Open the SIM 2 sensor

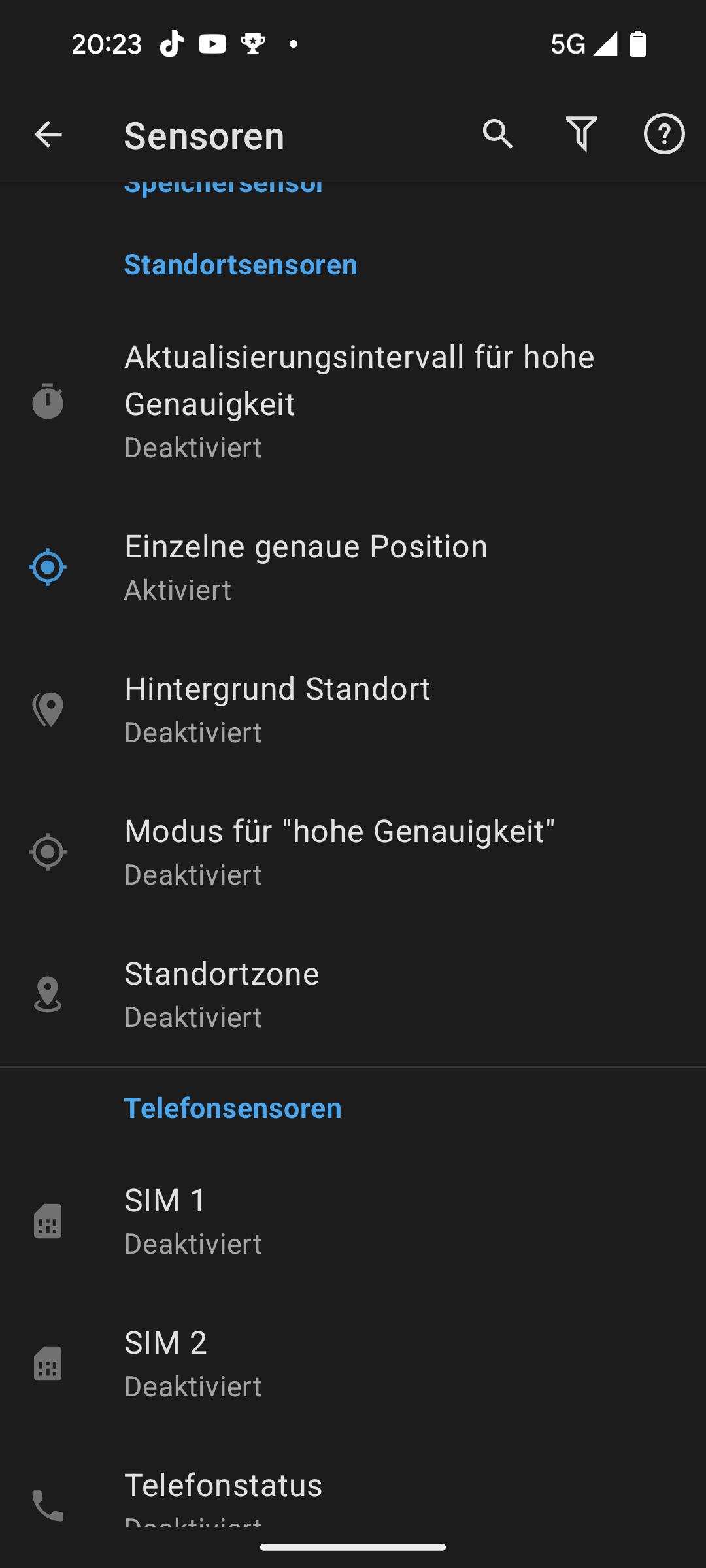tap(353, 1364)
